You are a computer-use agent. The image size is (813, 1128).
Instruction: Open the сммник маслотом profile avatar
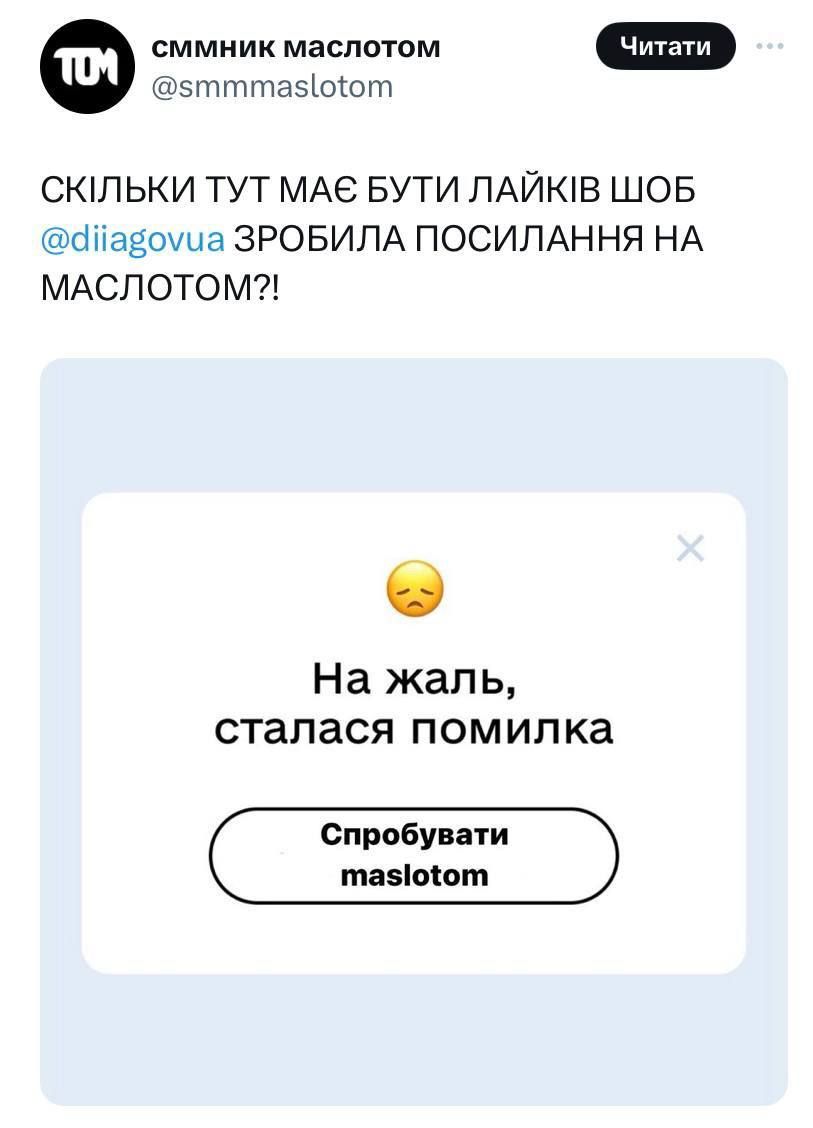point(85,66)
